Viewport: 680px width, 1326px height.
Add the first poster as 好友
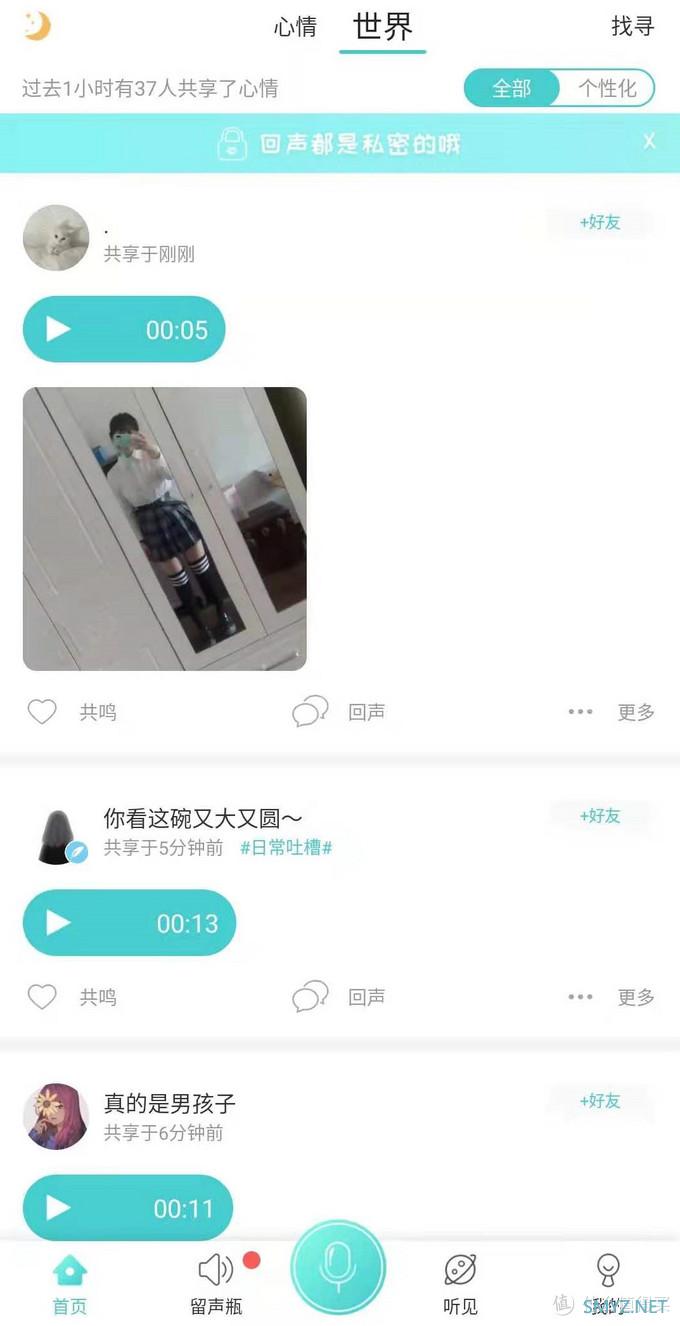[600, 222]
